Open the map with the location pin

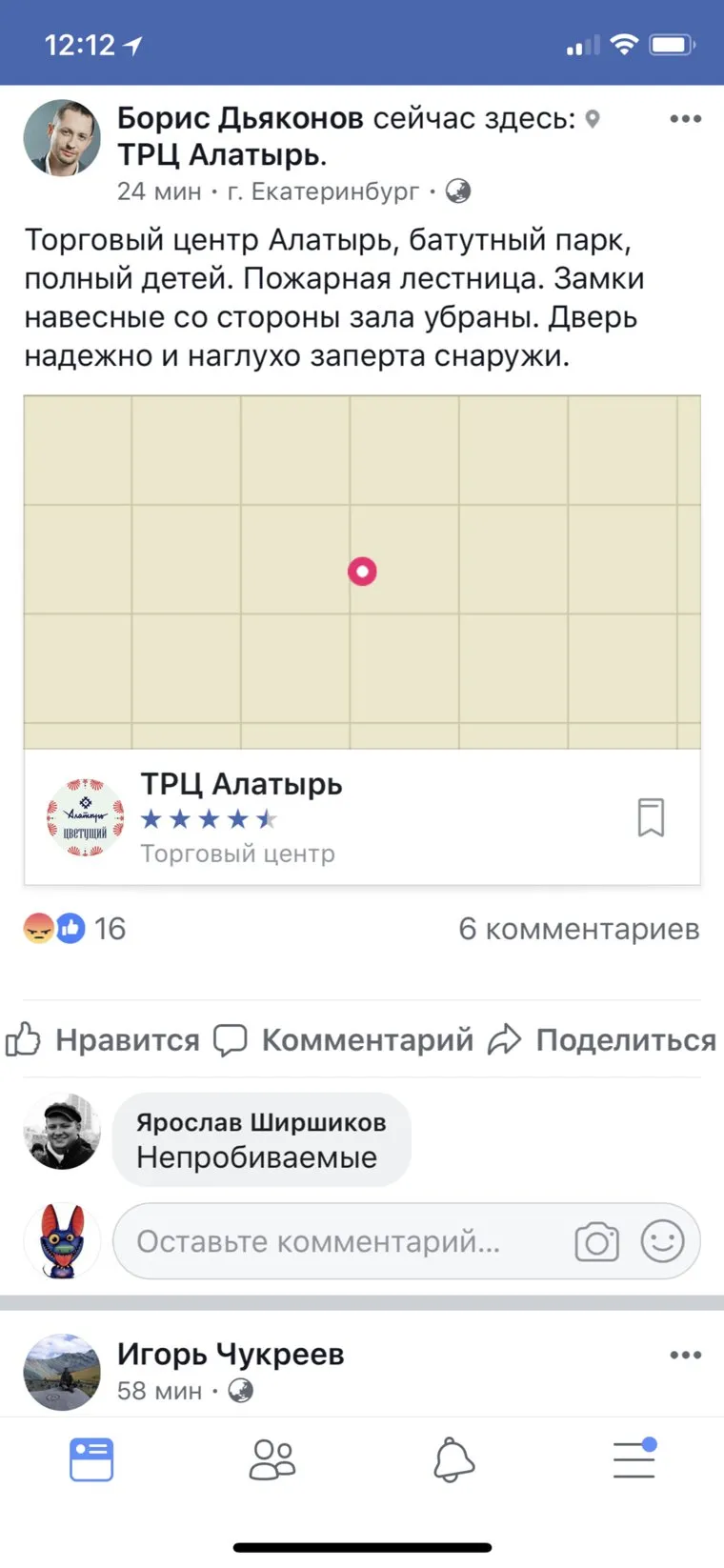pos(362,572)
